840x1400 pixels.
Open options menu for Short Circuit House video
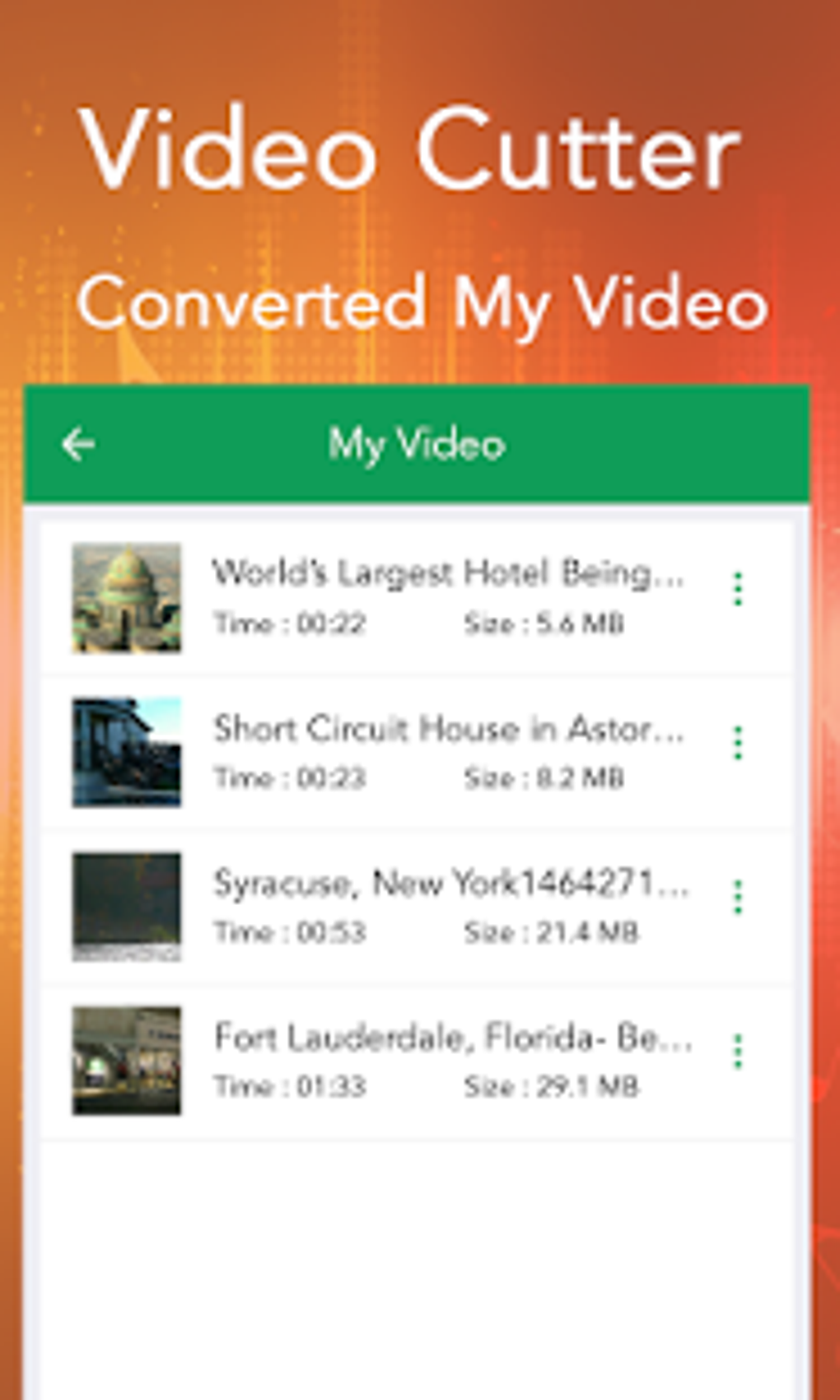tap(737, 741)
